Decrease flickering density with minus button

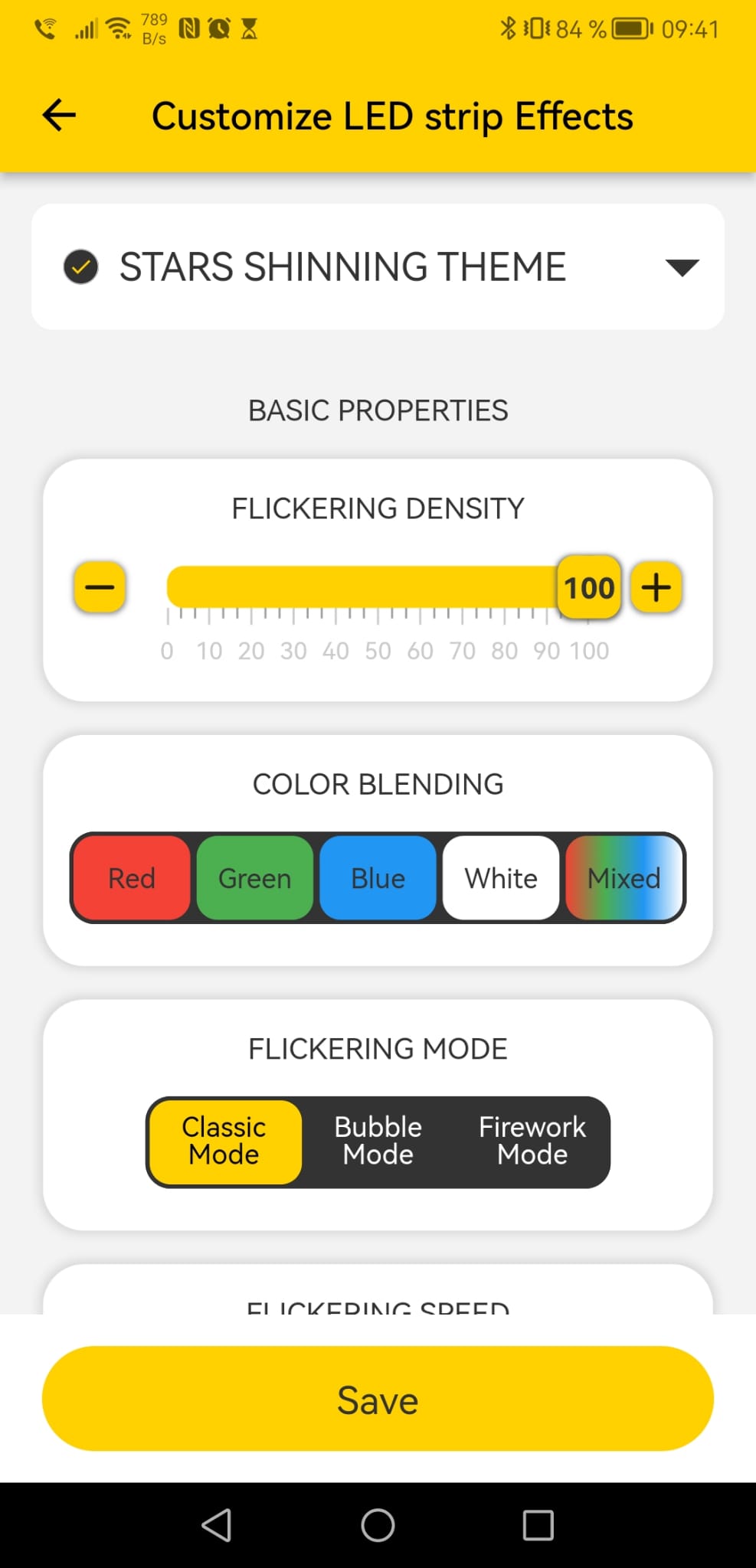click(100, 587)
